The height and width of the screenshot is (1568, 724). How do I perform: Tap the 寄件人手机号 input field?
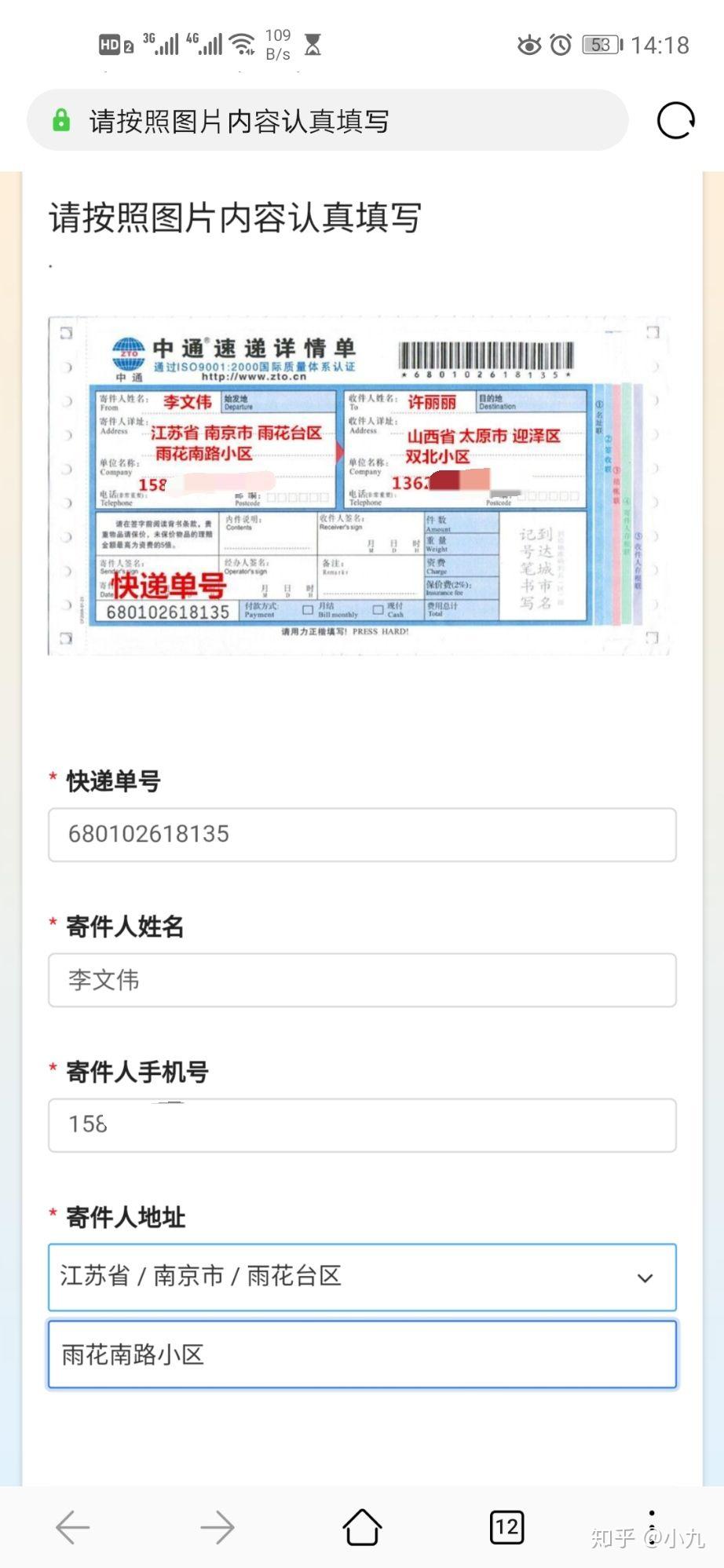(362, 1125)
